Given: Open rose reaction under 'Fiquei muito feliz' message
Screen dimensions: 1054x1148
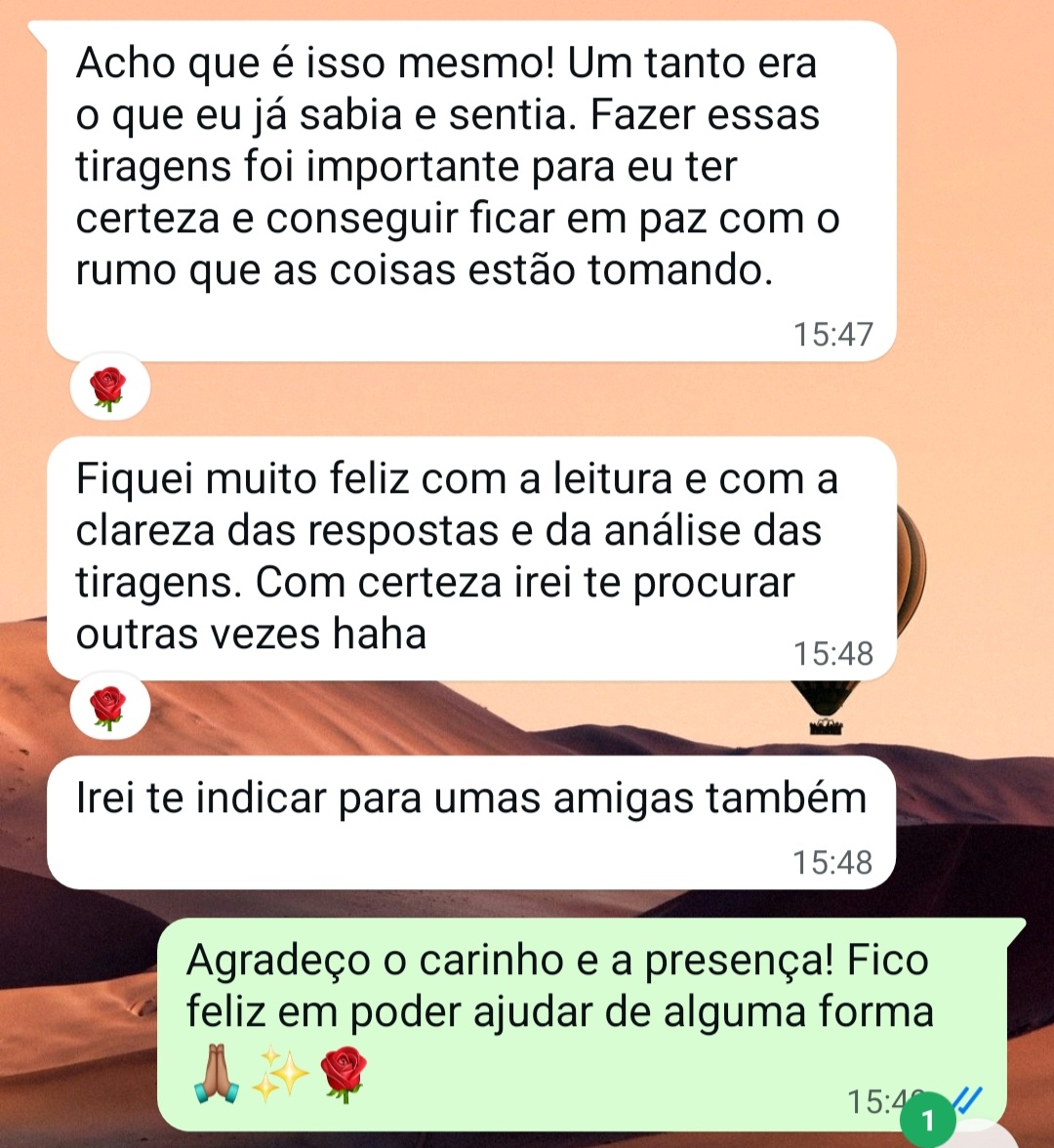Looking at the screenshot, I should 108,707.
